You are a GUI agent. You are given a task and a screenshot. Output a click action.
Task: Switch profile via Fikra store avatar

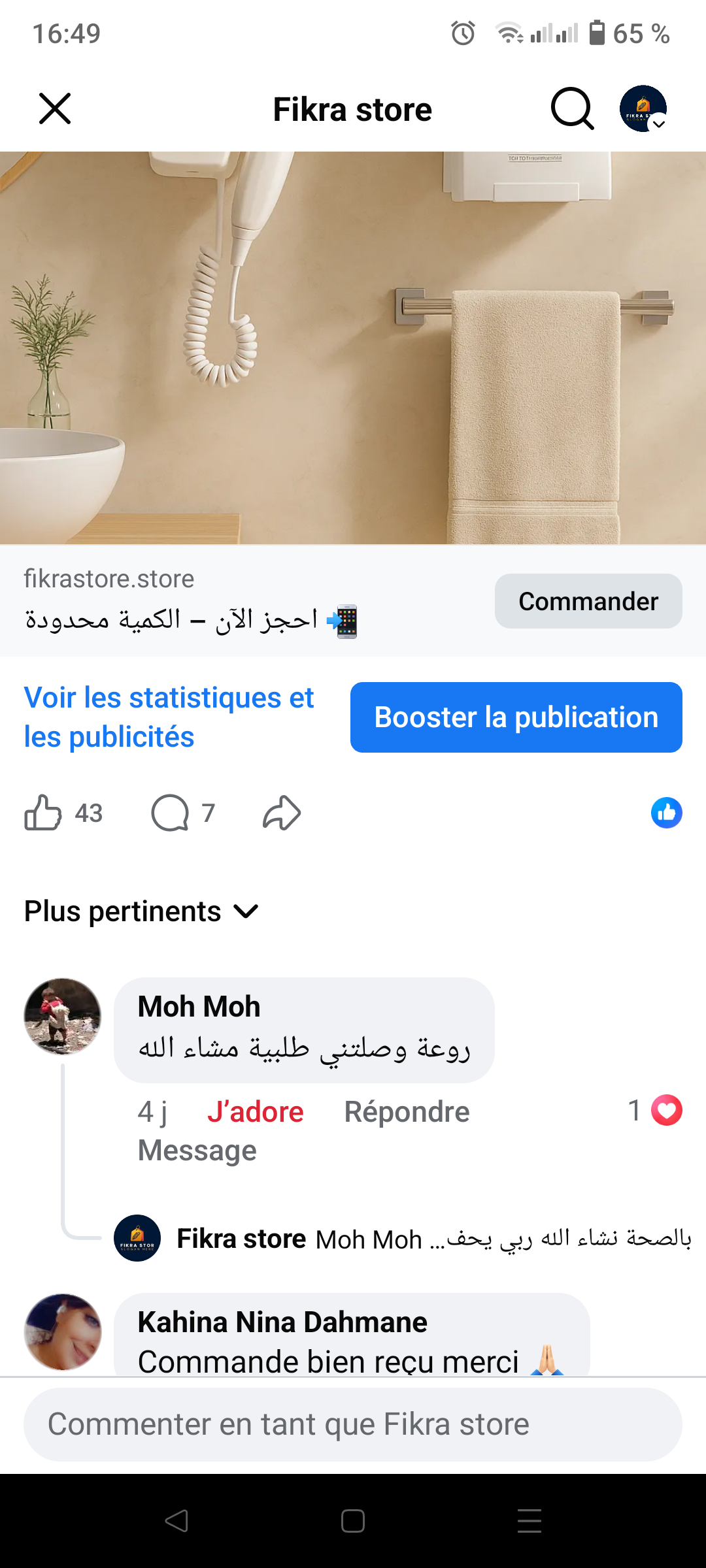point(643,108)
